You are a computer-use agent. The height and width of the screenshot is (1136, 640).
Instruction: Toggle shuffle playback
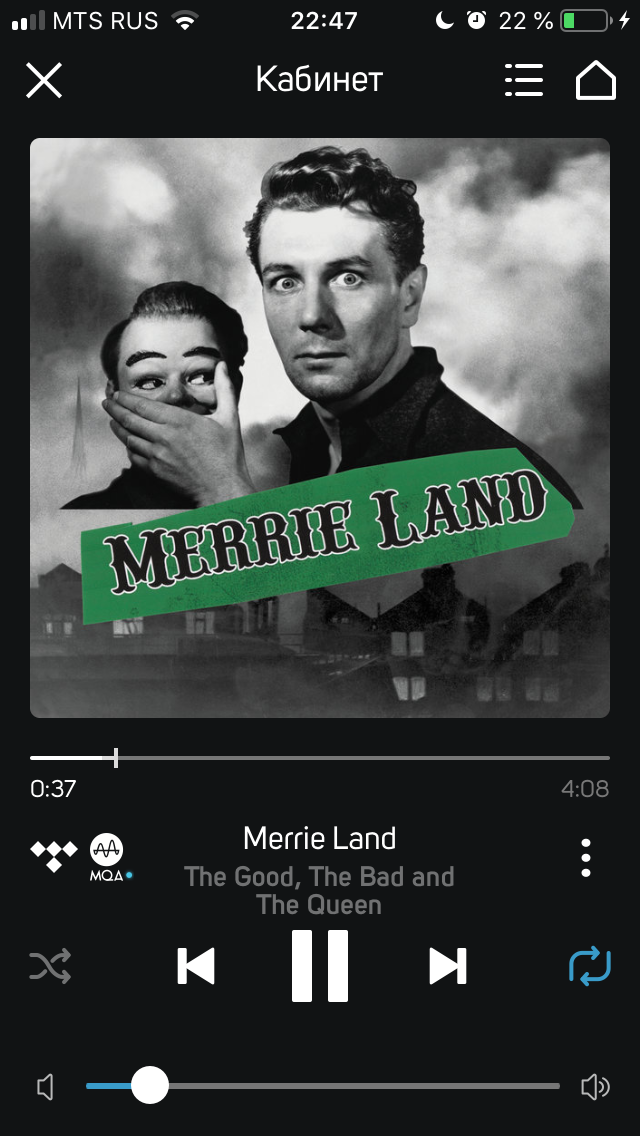pos(50,966)
